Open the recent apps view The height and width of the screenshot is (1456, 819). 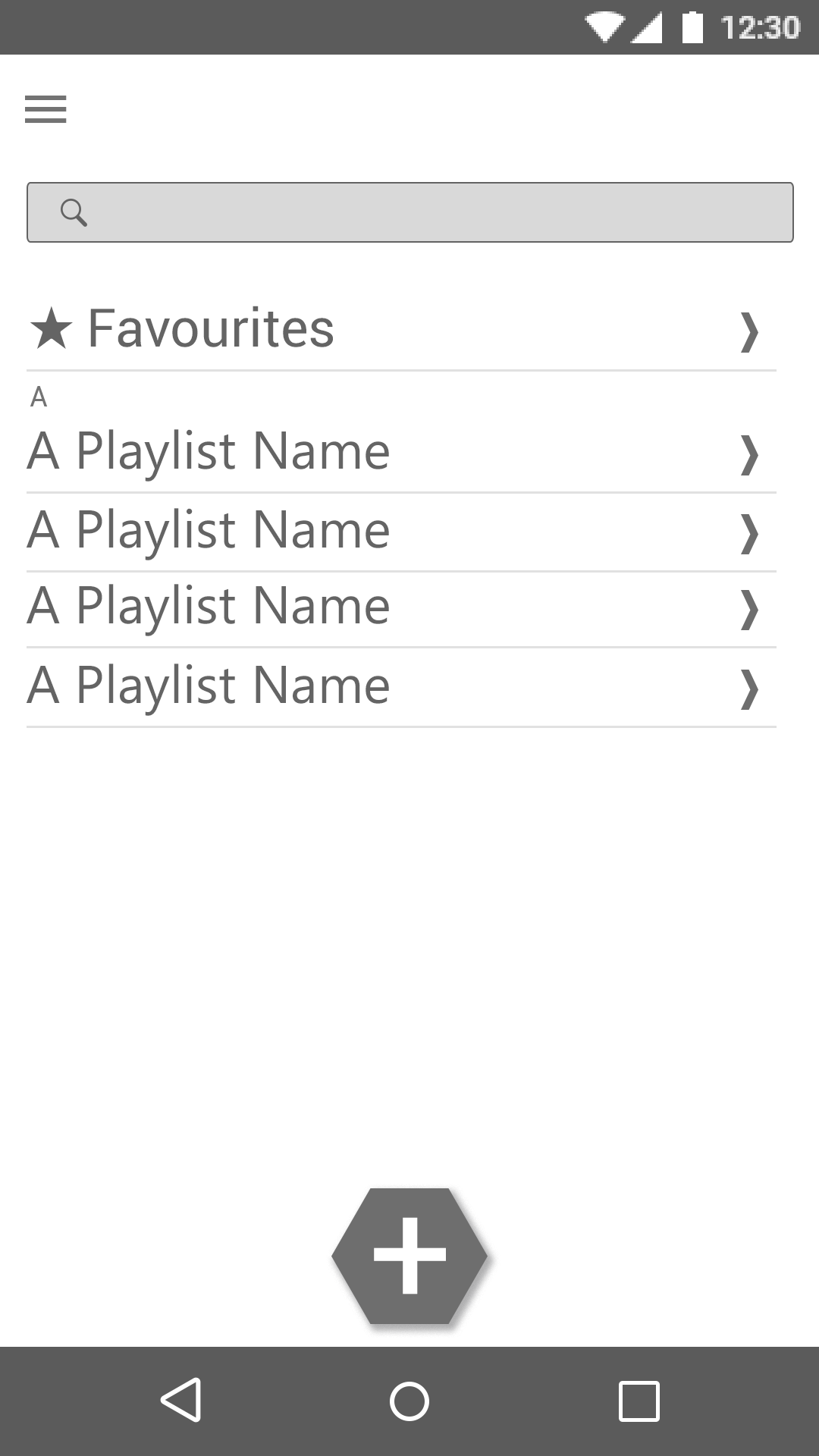[639, 1401]
